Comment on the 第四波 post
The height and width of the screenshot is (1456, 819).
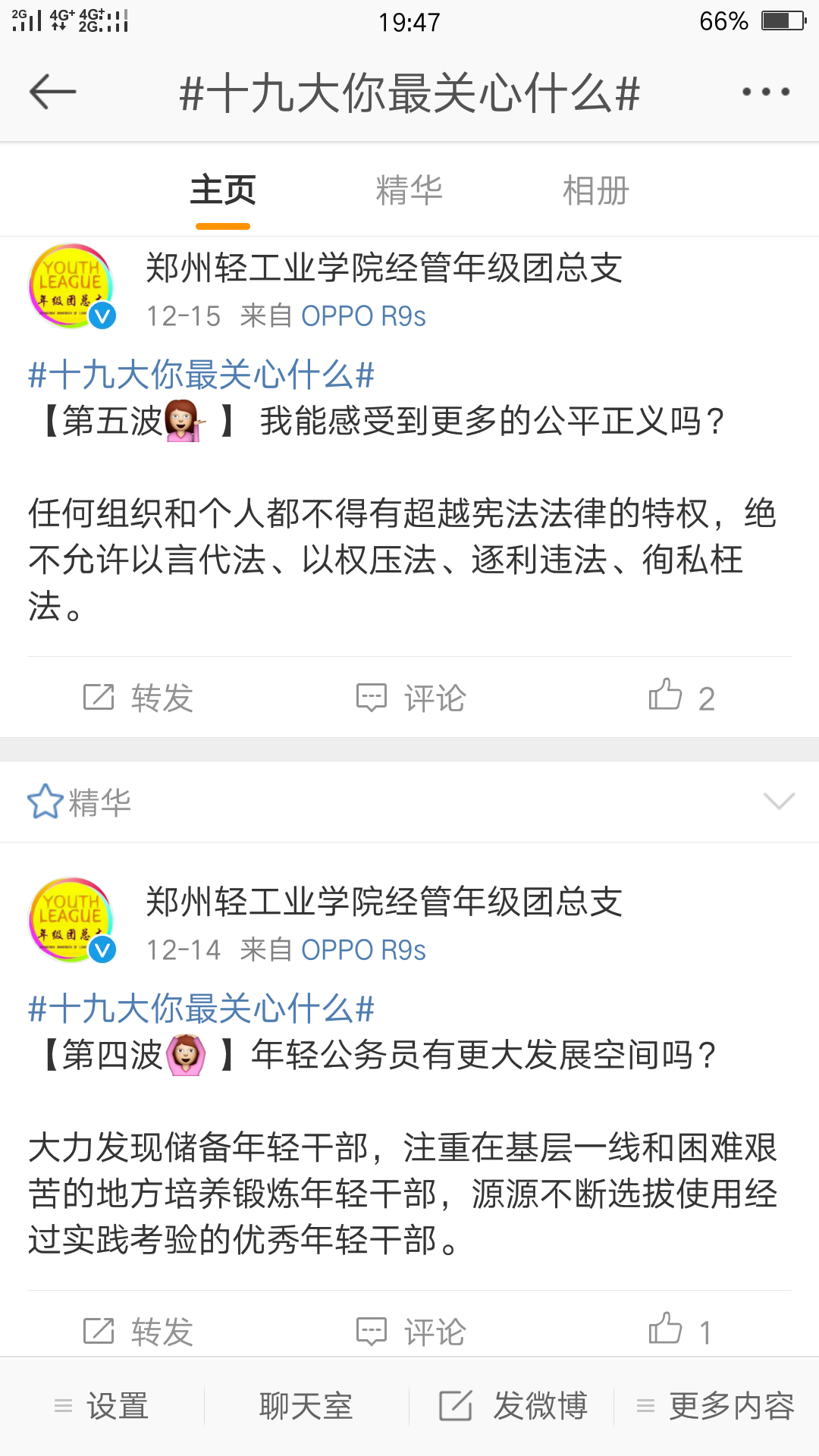[x=411, y=1332]
